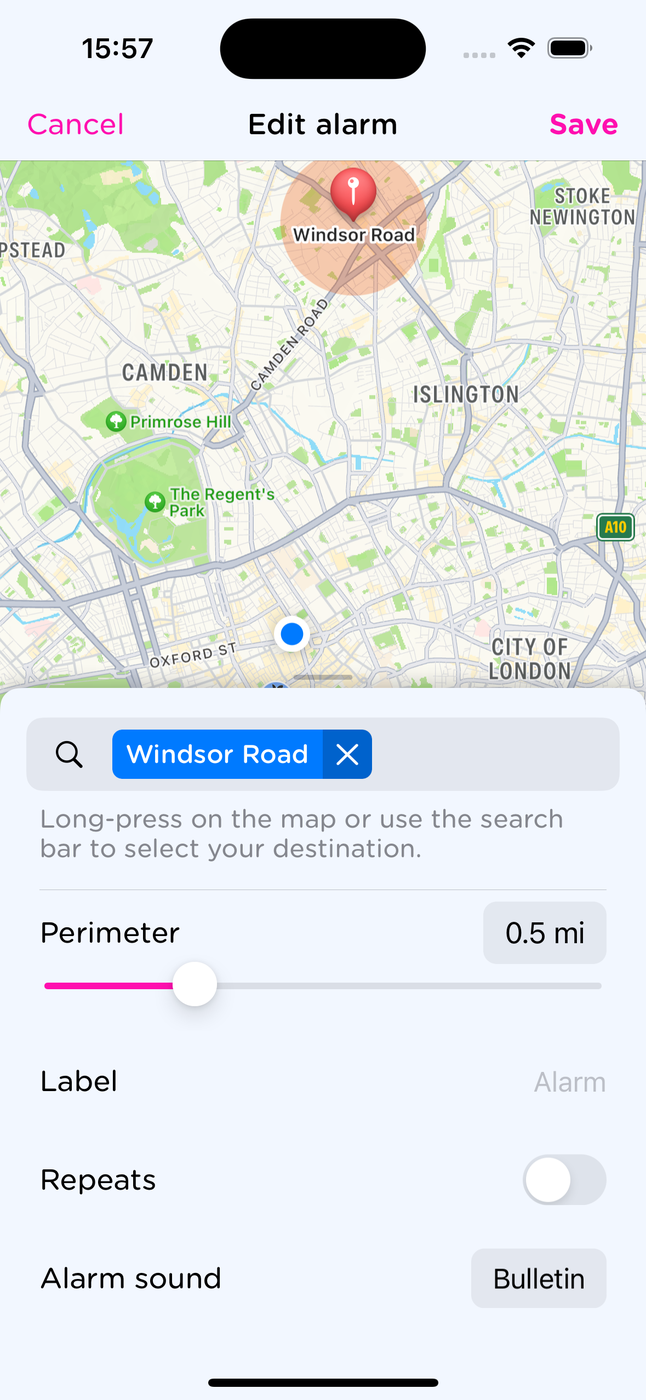Remove the Windsor Road search chip

347,755
